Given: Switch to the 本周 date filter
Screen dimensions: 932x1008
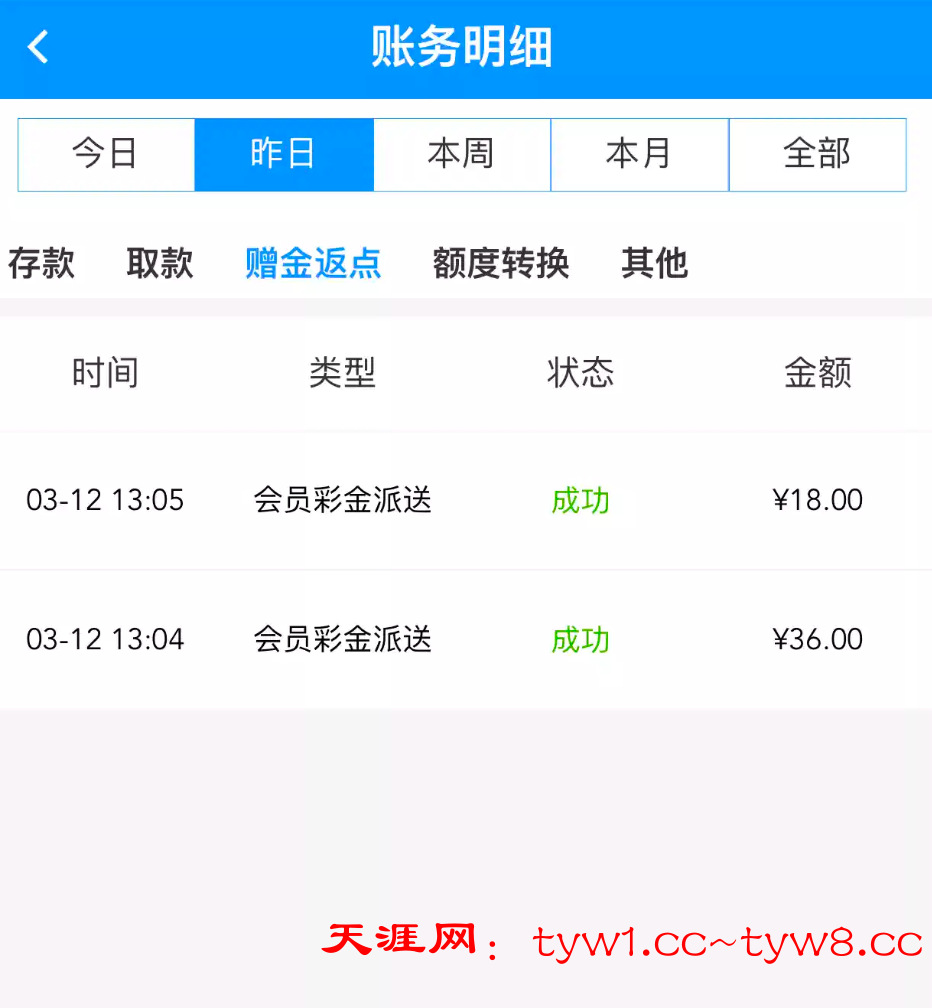Looking at the screenshot, I should click(x=462, y=154).
